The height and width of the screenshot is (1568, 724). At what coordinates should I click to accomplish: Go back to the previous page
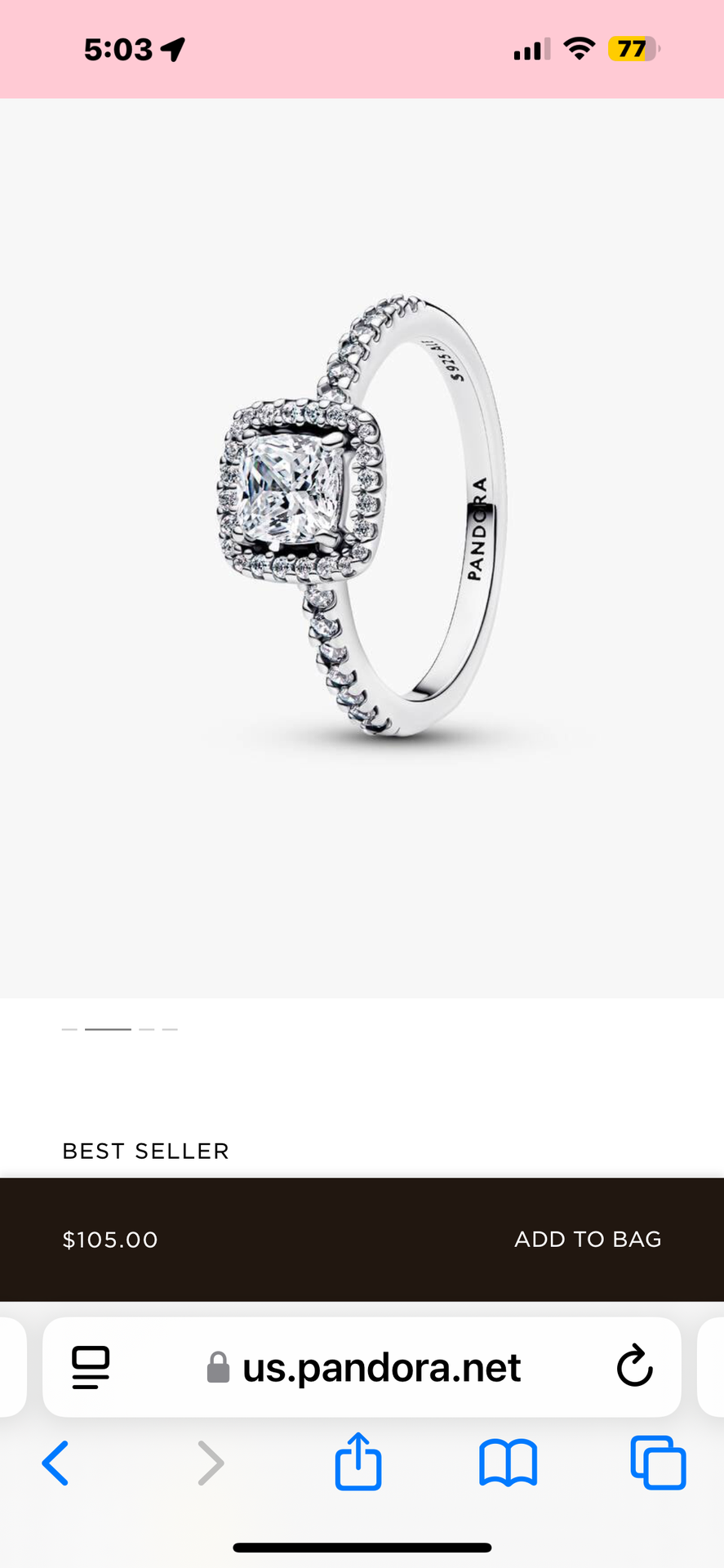(x=56, y=1463)
